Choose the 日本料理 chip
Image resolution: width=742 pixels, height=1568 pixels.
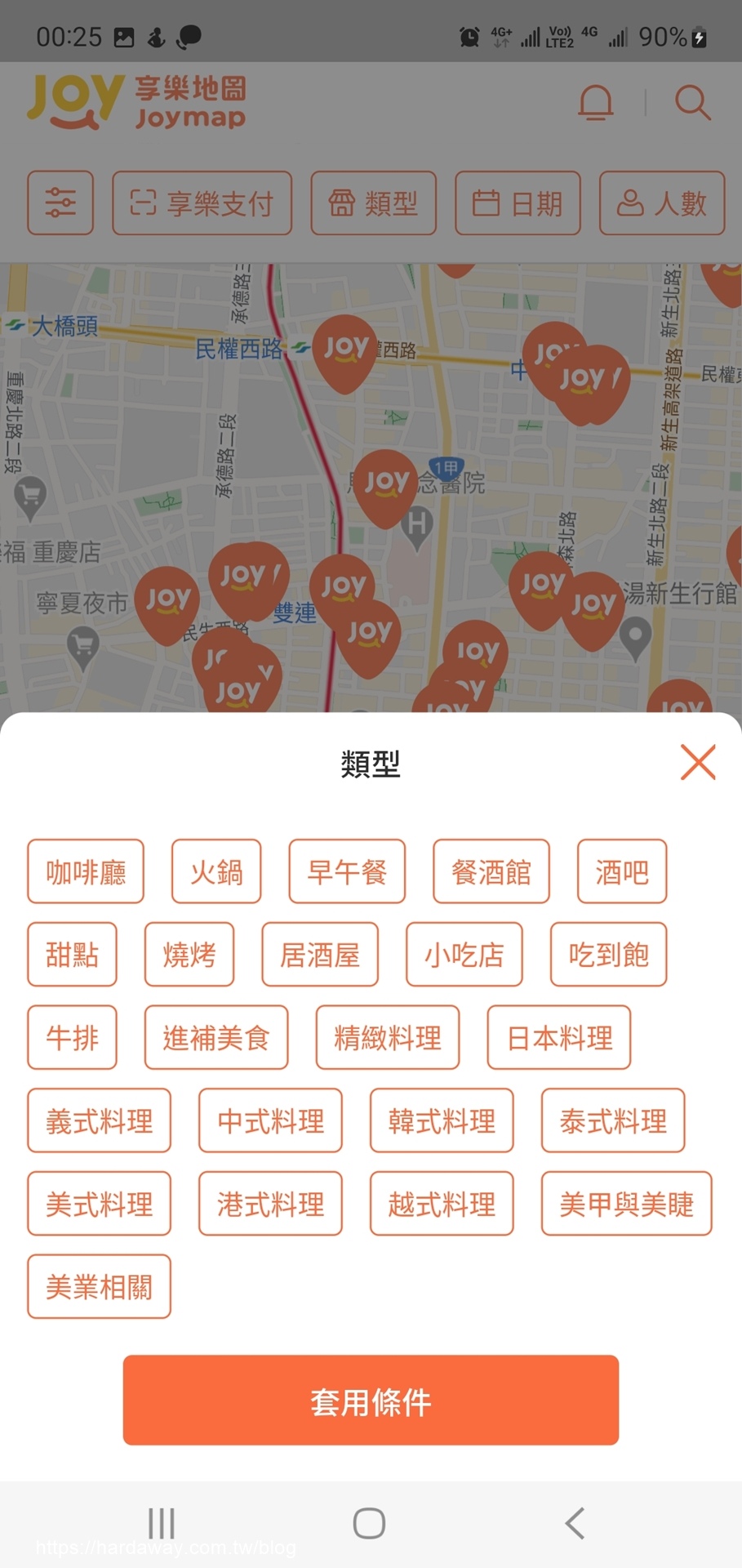(x=559, y=1037)
